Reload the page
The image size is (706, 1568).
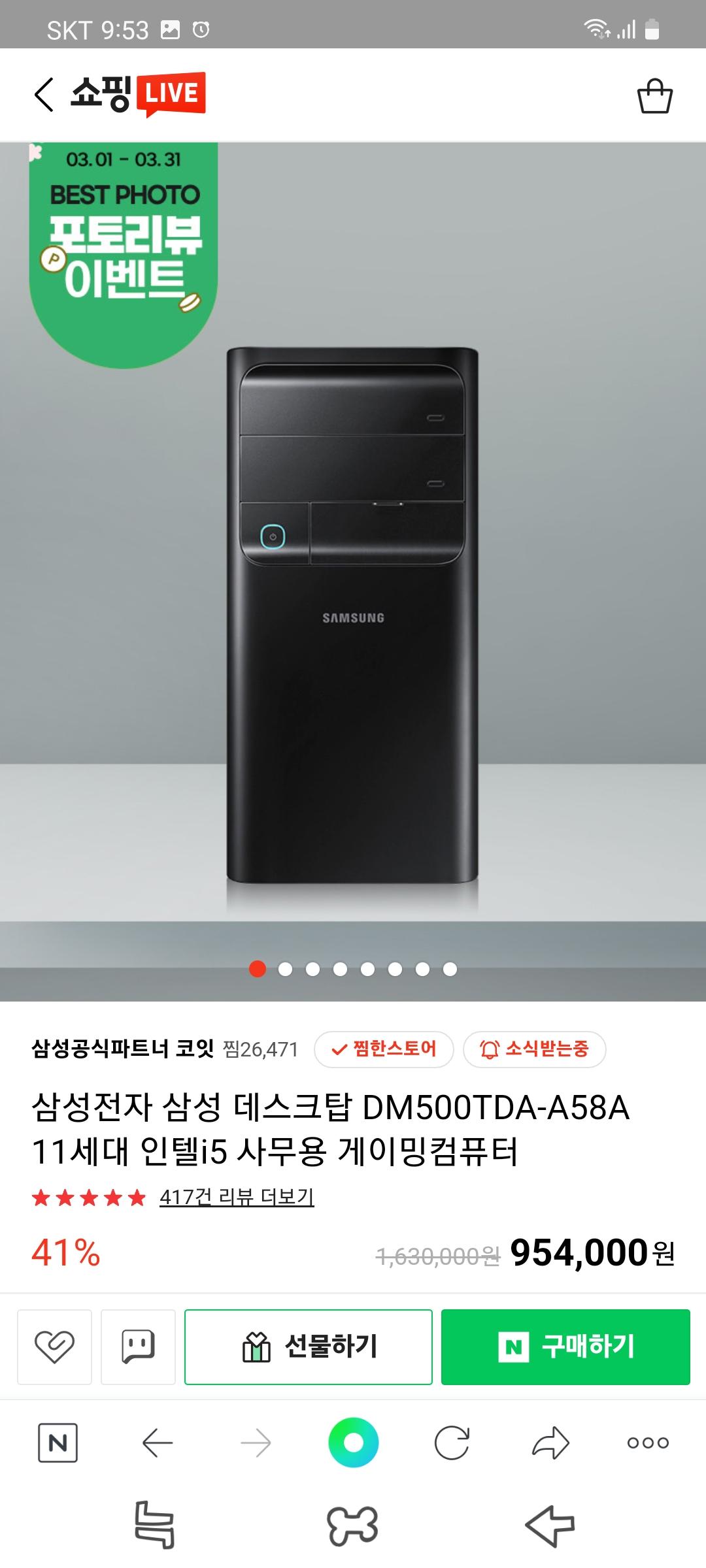(452, 1443)
